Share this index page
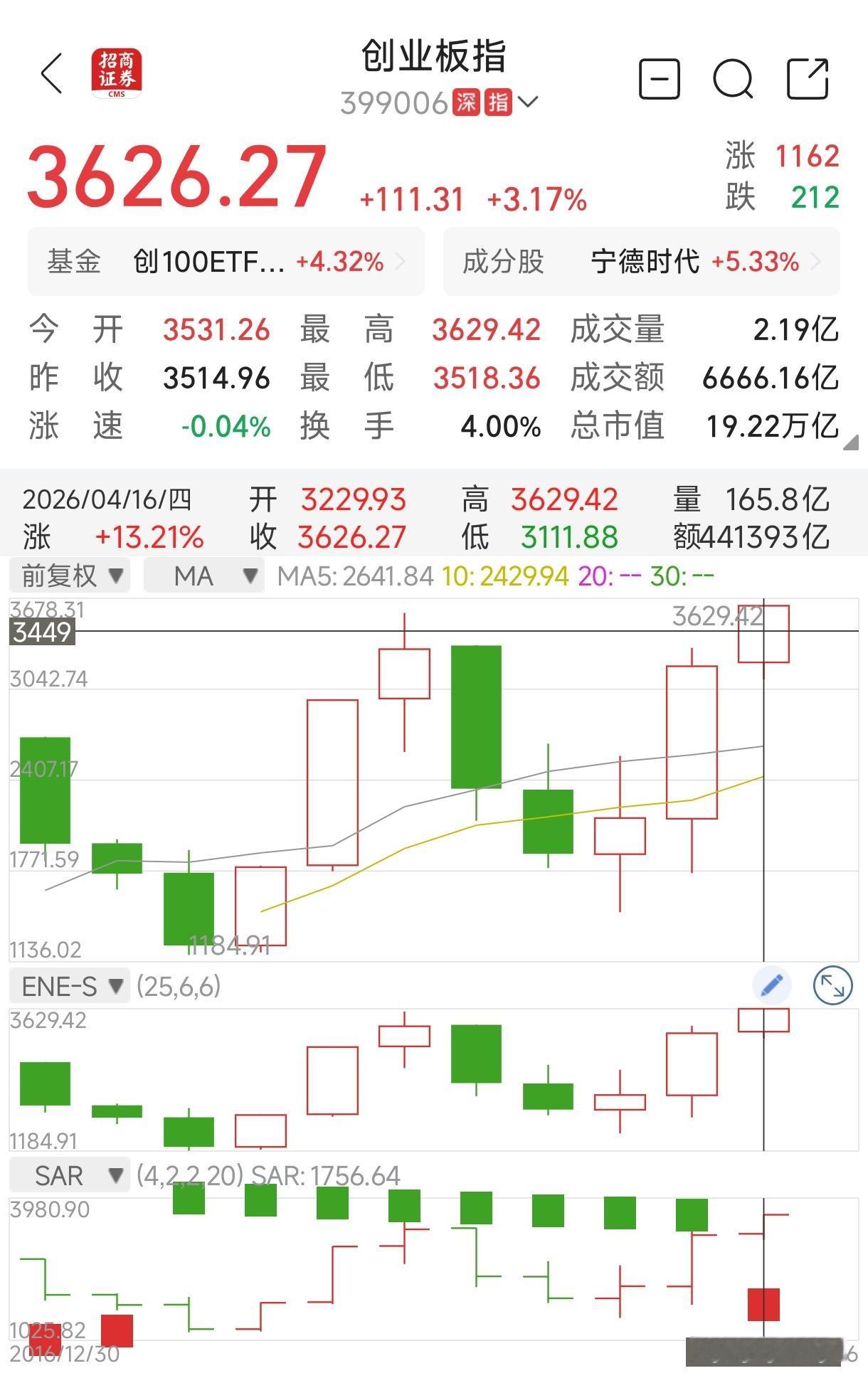Viewport: 868px width, 1383px height. pos(808,78)
